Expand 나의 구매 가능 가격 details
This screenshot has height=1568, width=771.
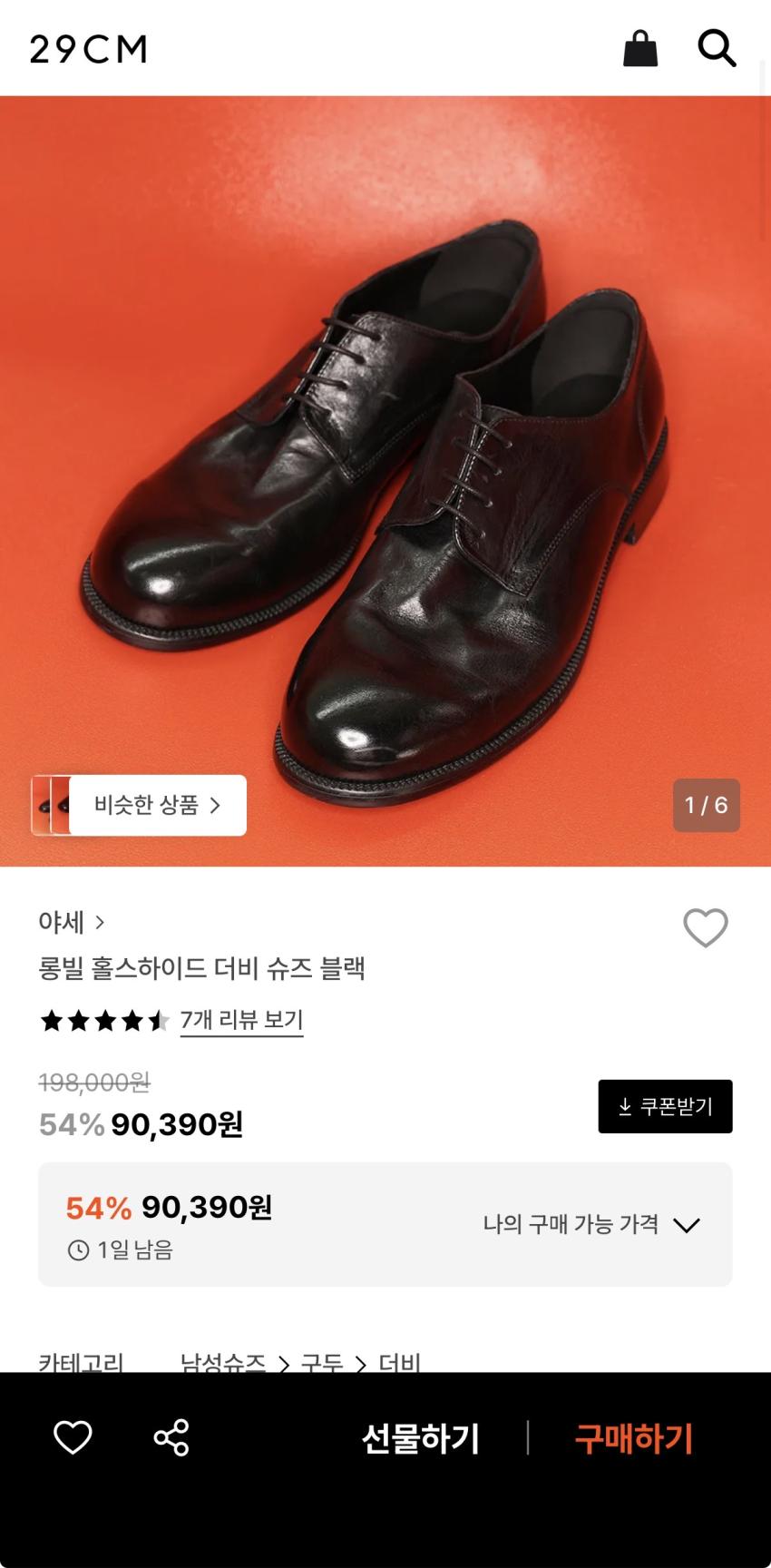(x=590, y=1224)
